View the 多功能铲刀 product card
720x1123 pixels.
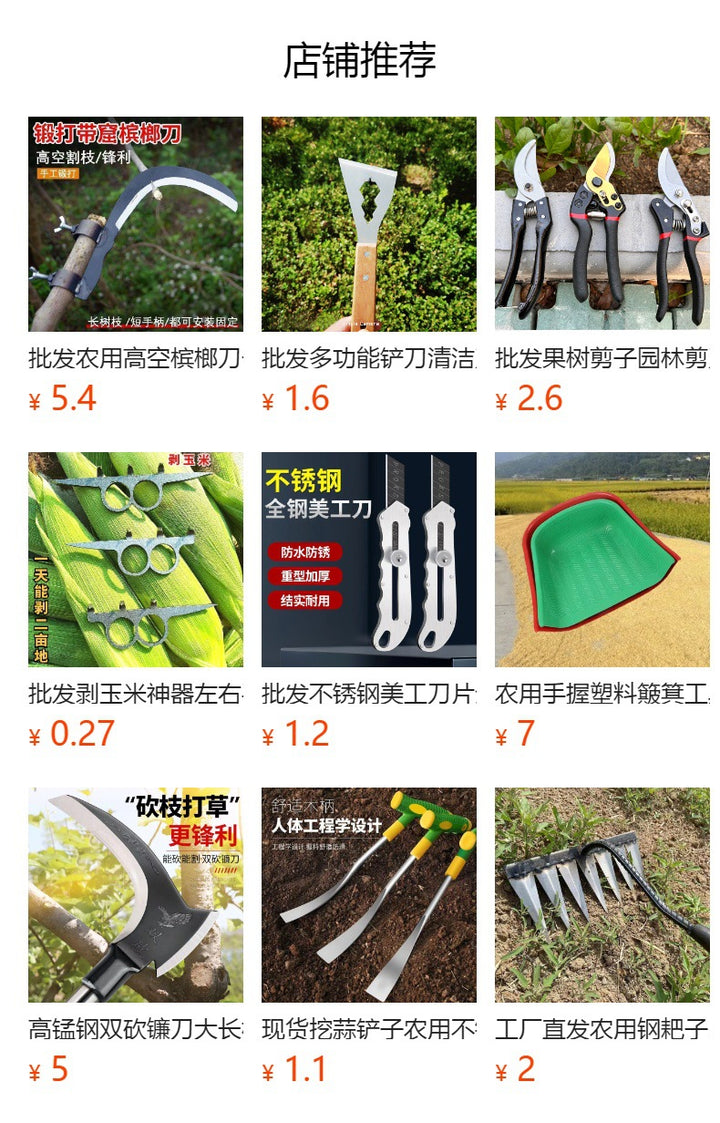click(x=369, y=224)
